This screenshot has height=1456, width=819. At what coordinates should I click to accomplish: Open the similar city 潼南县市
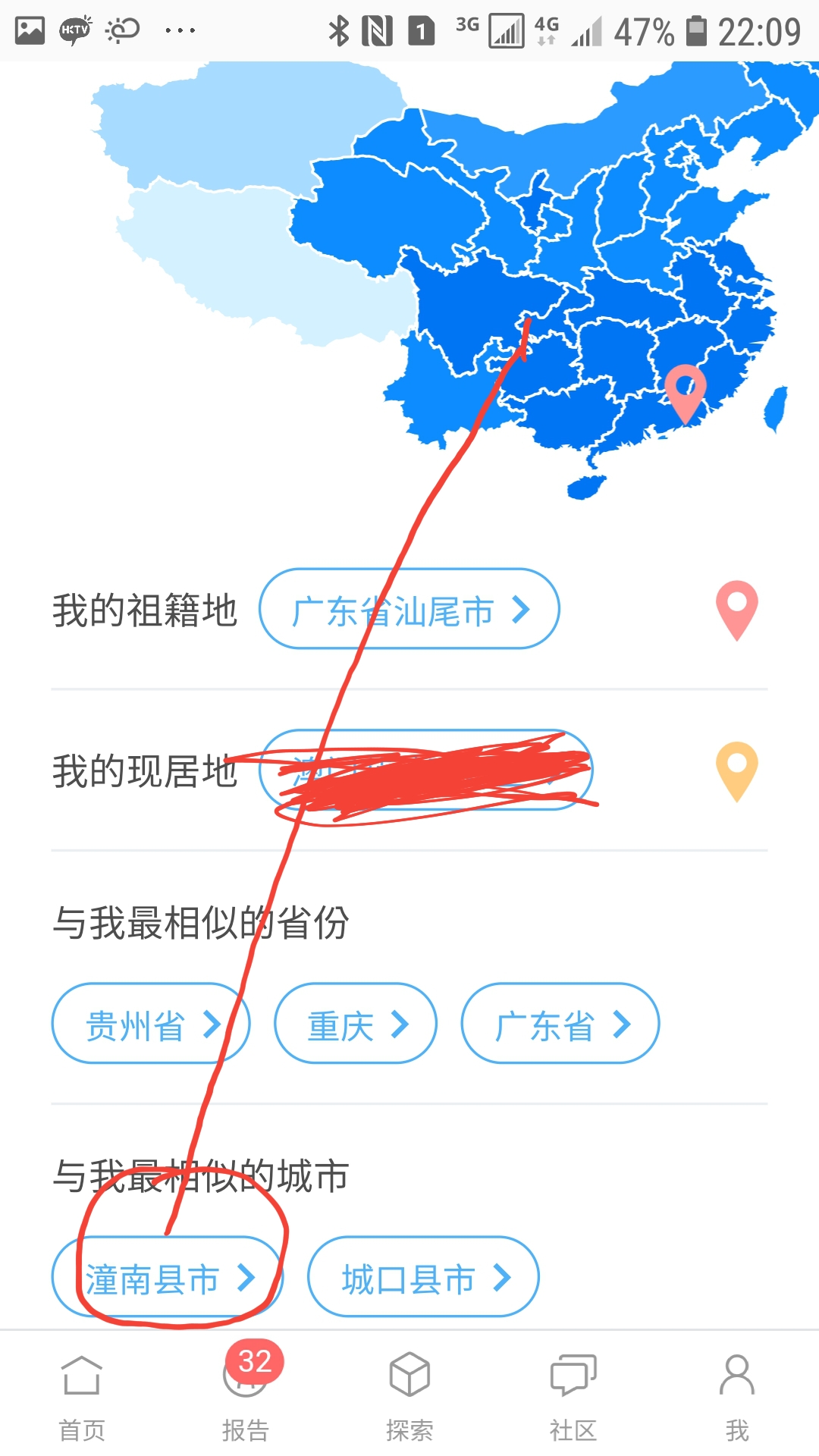(x=168, y=1277)
